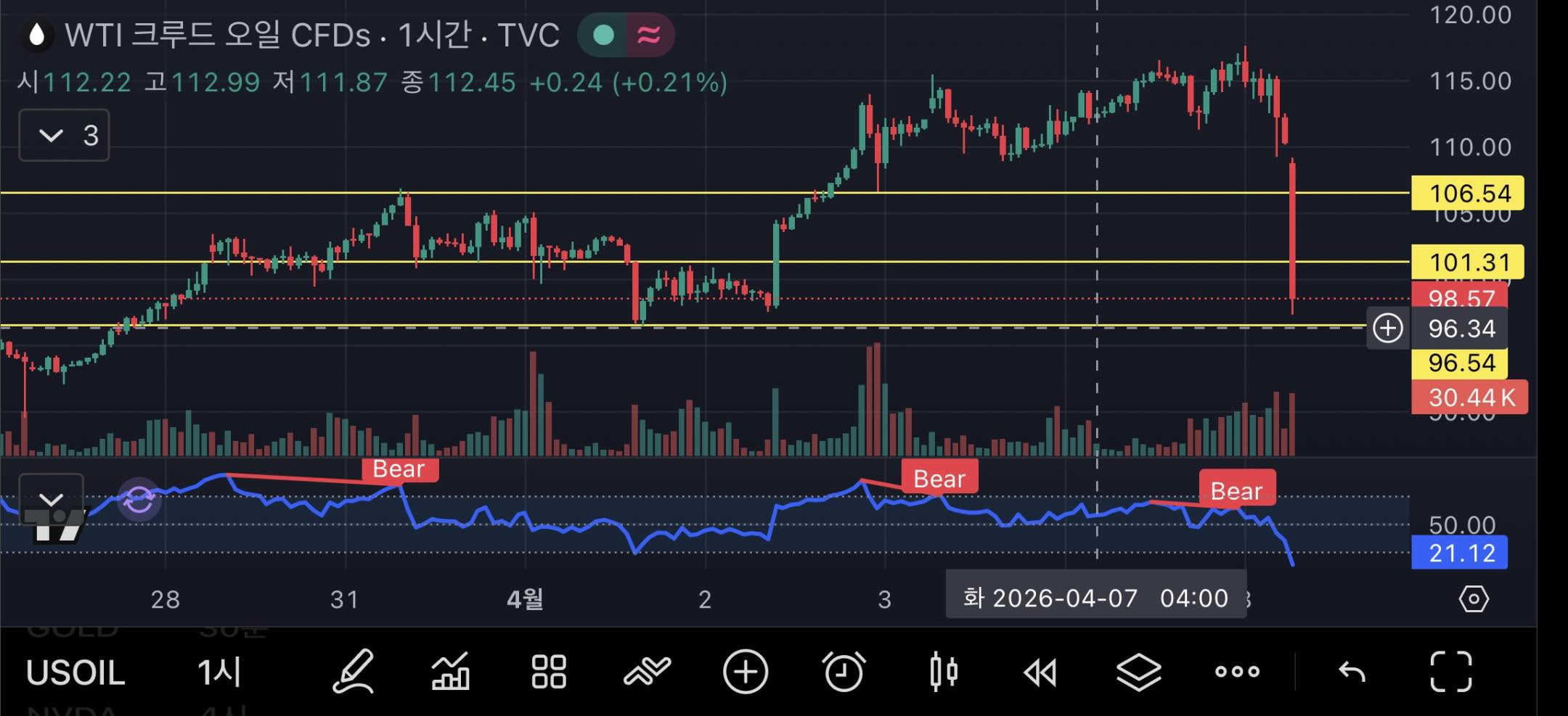Tap the purple sync icon on RSI pane
This screenshot has width=1568, height=716.
coord(139,500)
